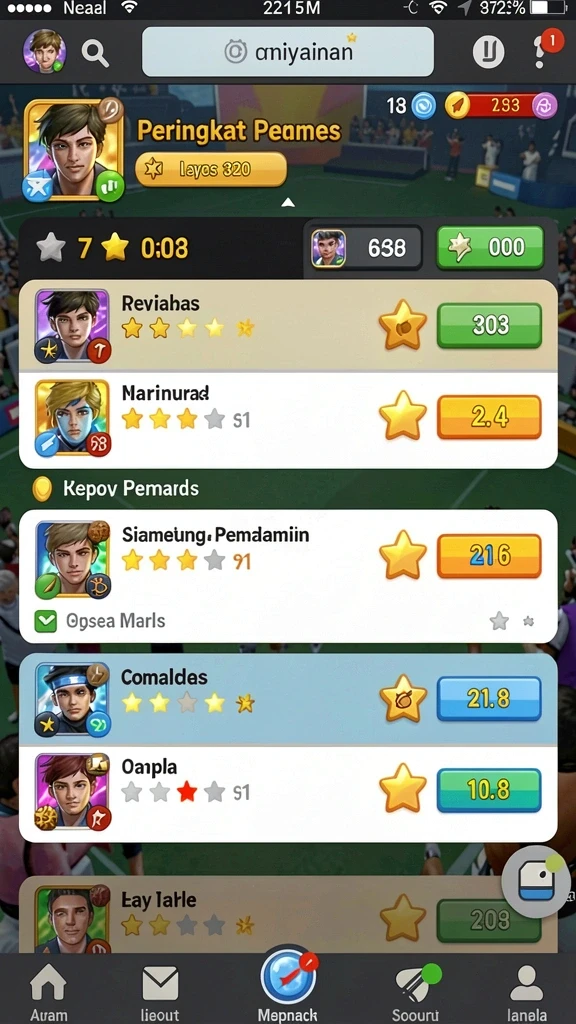Focus the omiyainan search field
The height and width of the screenshot is (1024, 576).
(287, 52)
